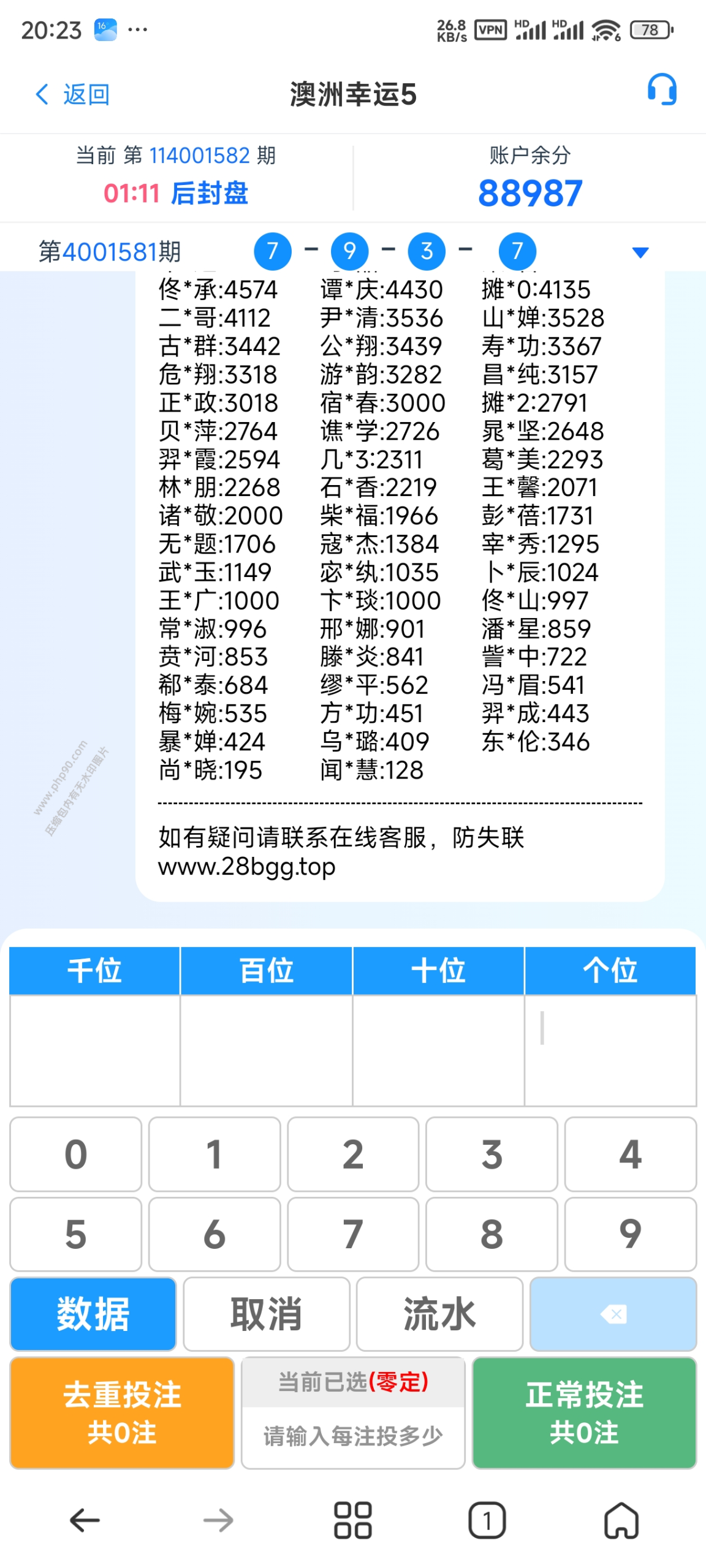Tap number key 3
The height and width of the screenshot is (1568, 706).
coord(492,1153)
